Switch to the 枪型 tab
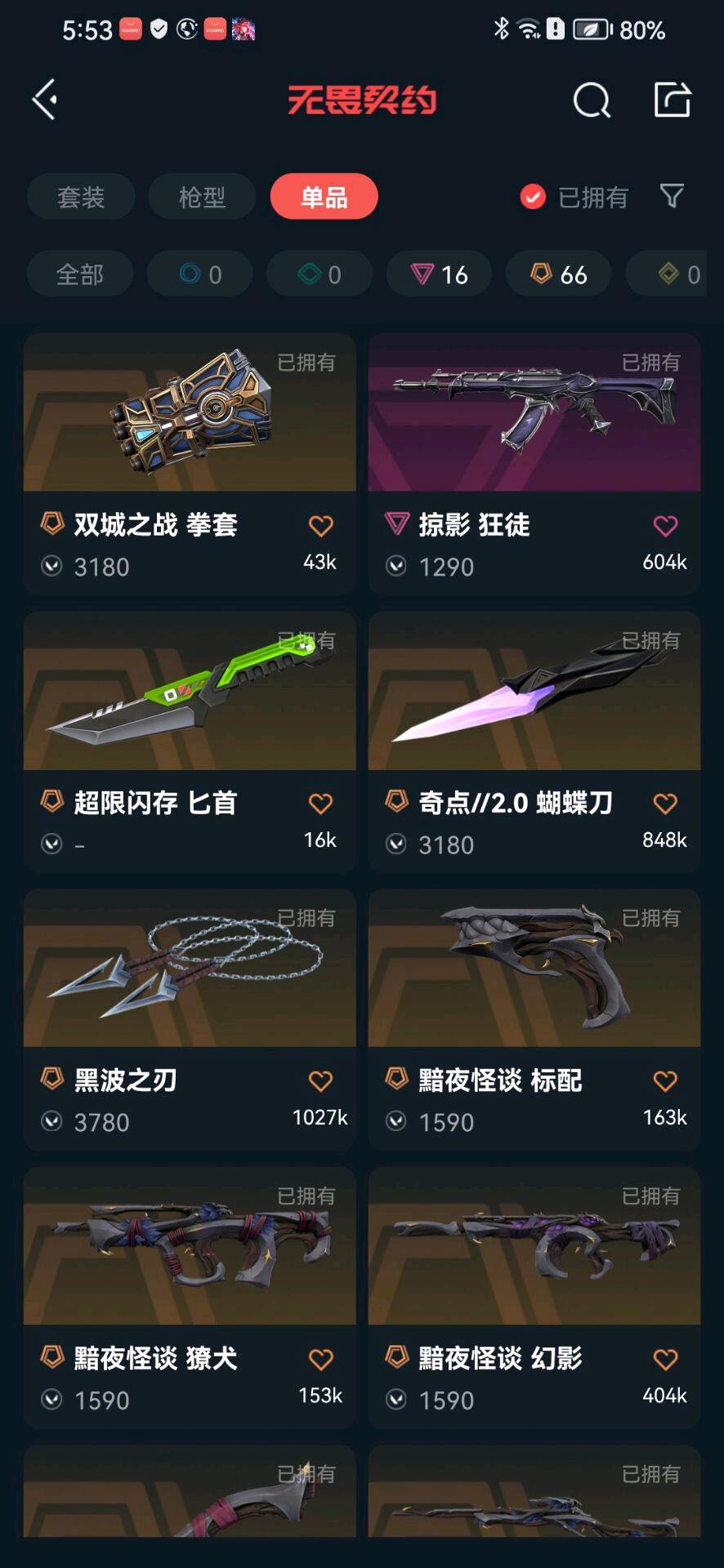The image size is (724, 1568). (202, 197)
